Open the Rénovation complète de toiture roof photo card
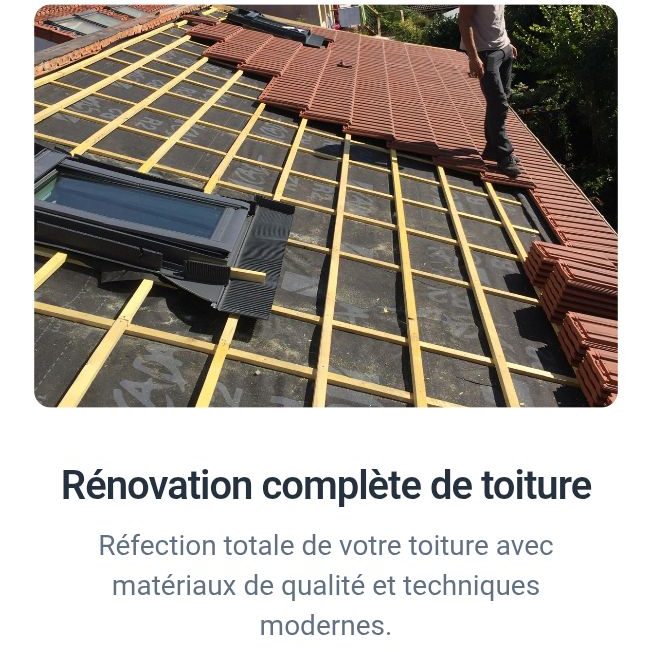Image resolution: width=652 pixels, height=652 pixels. click(x=326, y=207)
